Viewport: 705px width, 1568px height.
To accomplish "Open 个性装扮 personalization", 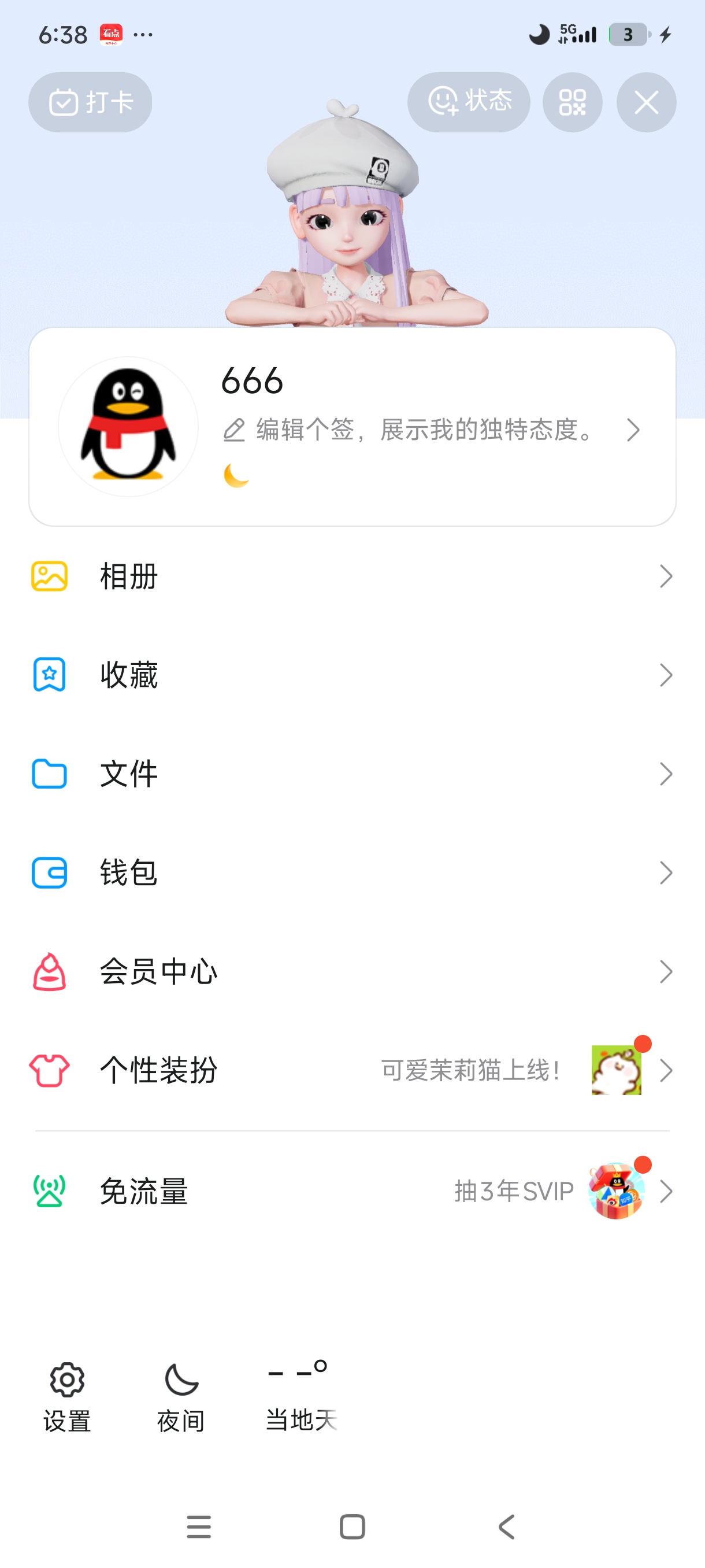I will coord(352,1070).
